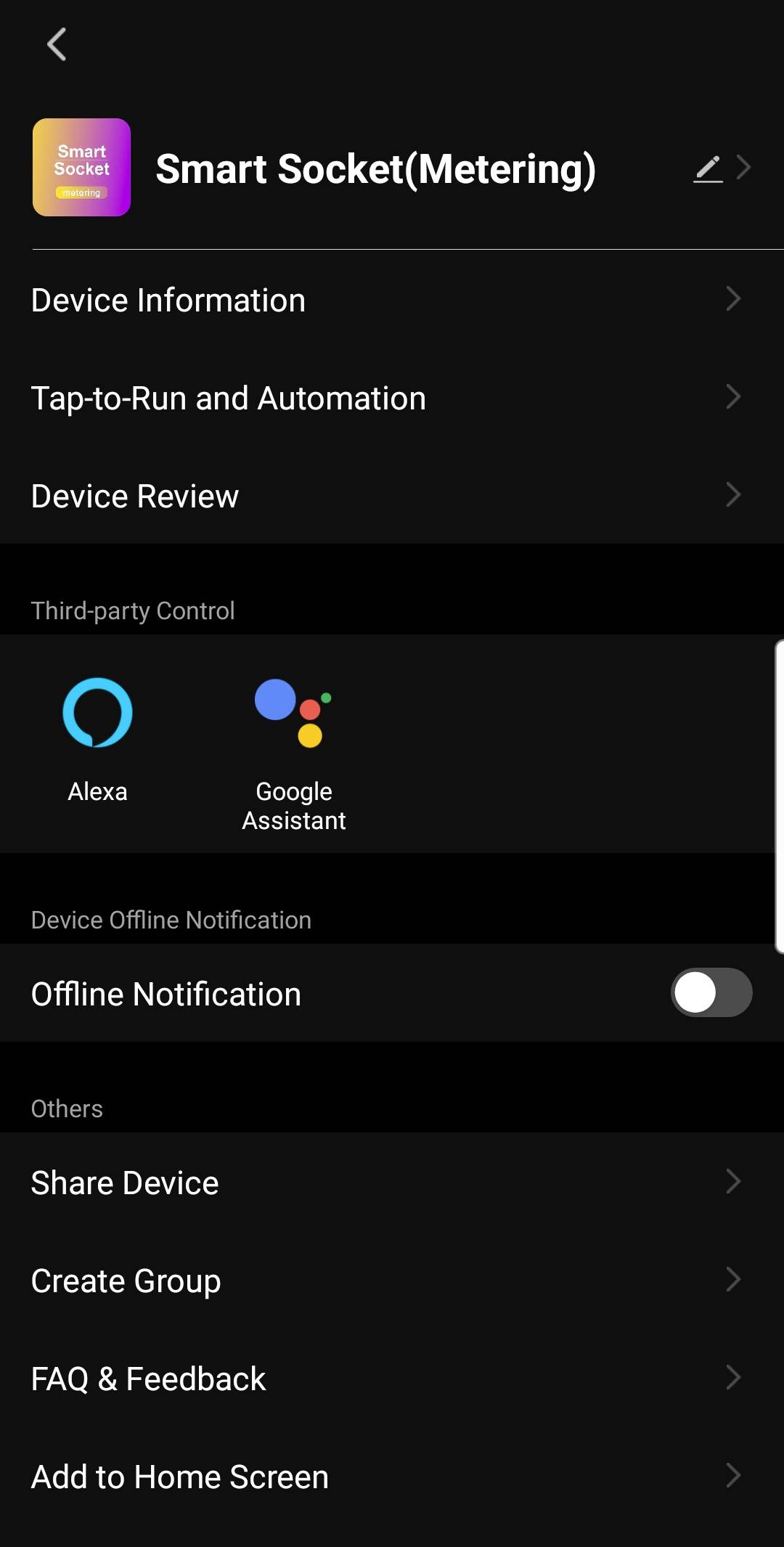Select the Others section header
This screenshot has width=784, height=1547.
coord(66,1109)
